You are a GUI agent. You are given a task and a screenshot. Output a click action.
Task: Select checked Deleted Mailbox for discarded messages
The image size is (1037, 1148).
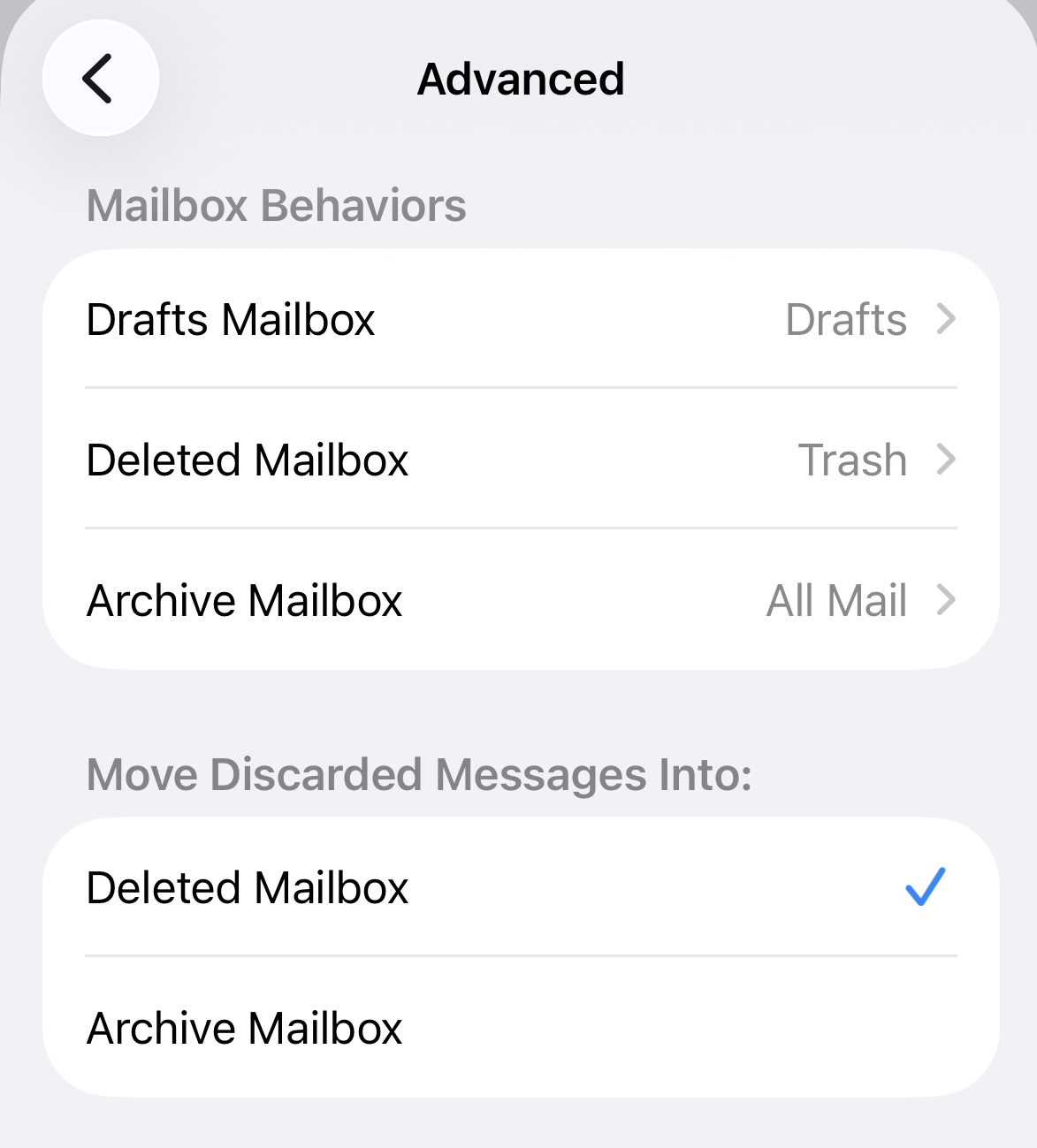pyautogui.click(x=521, y=887)
